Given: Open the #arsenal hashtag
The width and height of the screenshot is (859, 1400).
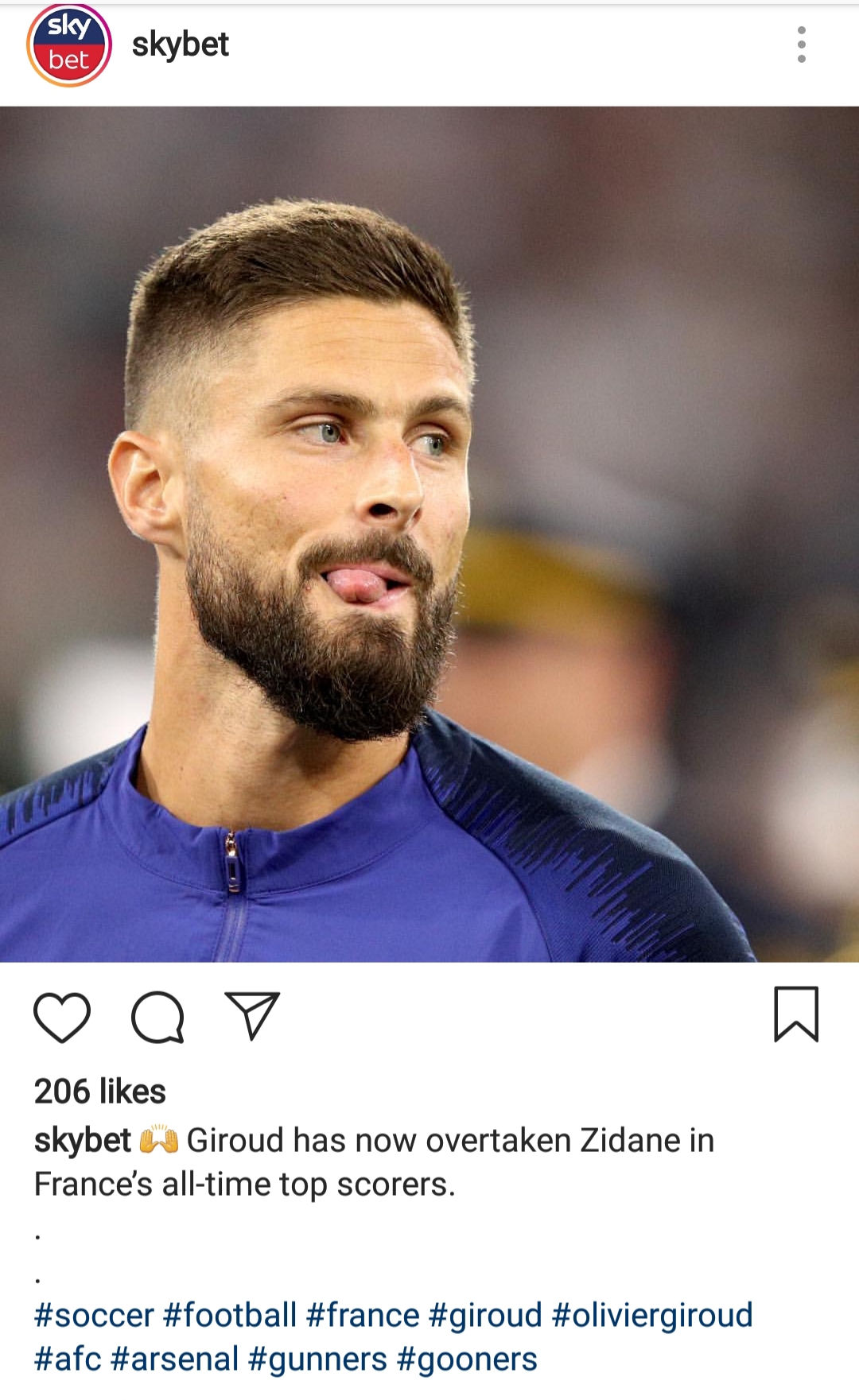Looking at the screenshot, I should (175, 1359).
